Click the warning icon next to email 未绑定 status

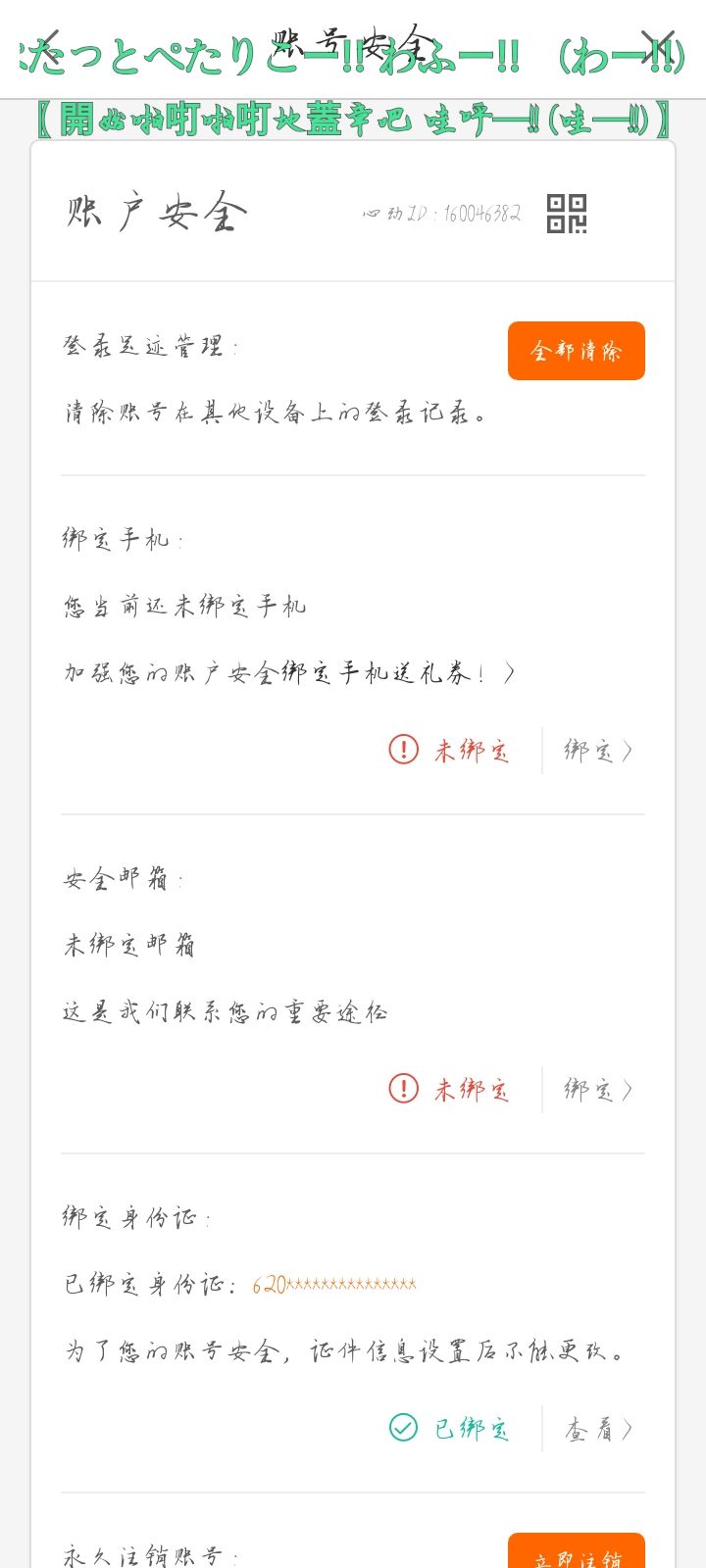[x=403, y=1089]
